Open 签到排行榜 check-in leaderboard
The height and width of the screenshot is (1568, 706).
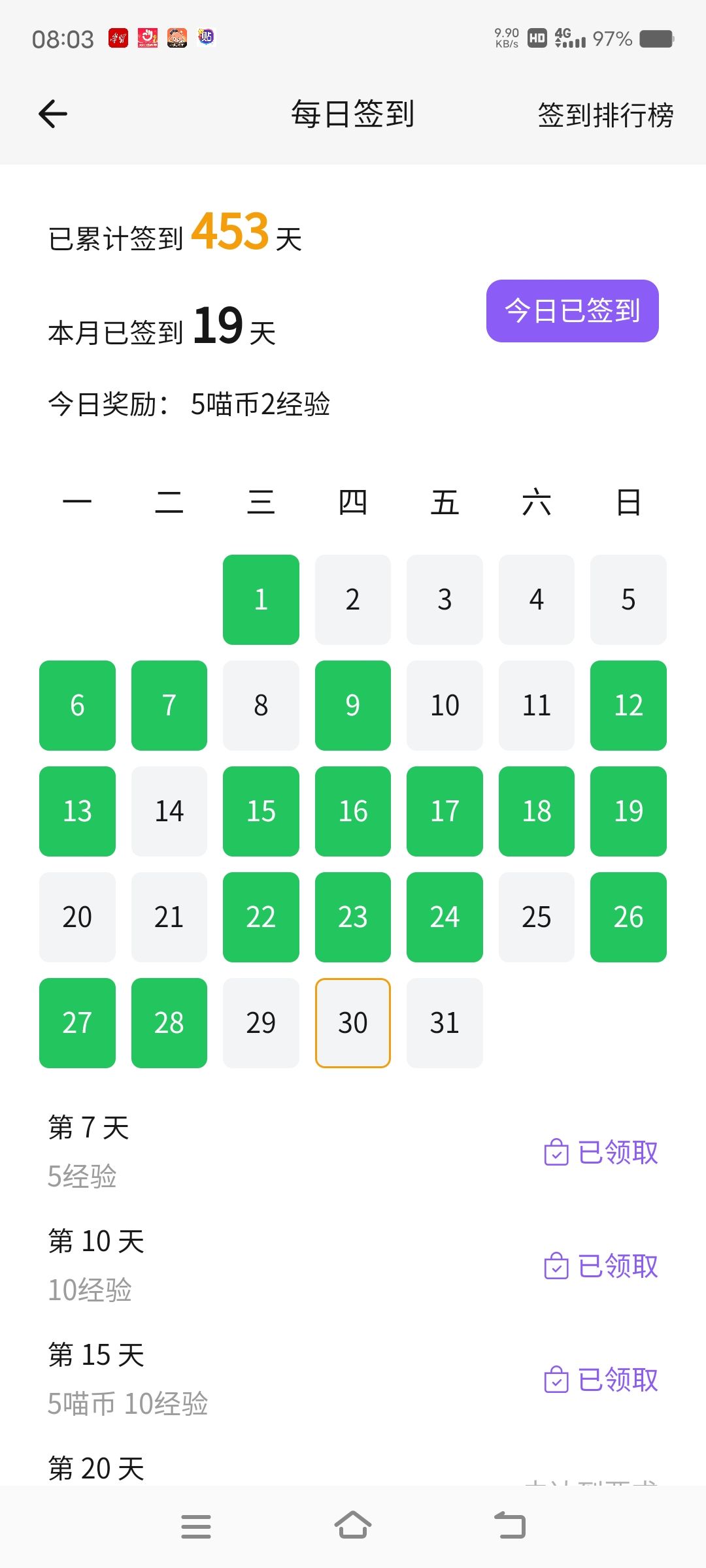605,115
